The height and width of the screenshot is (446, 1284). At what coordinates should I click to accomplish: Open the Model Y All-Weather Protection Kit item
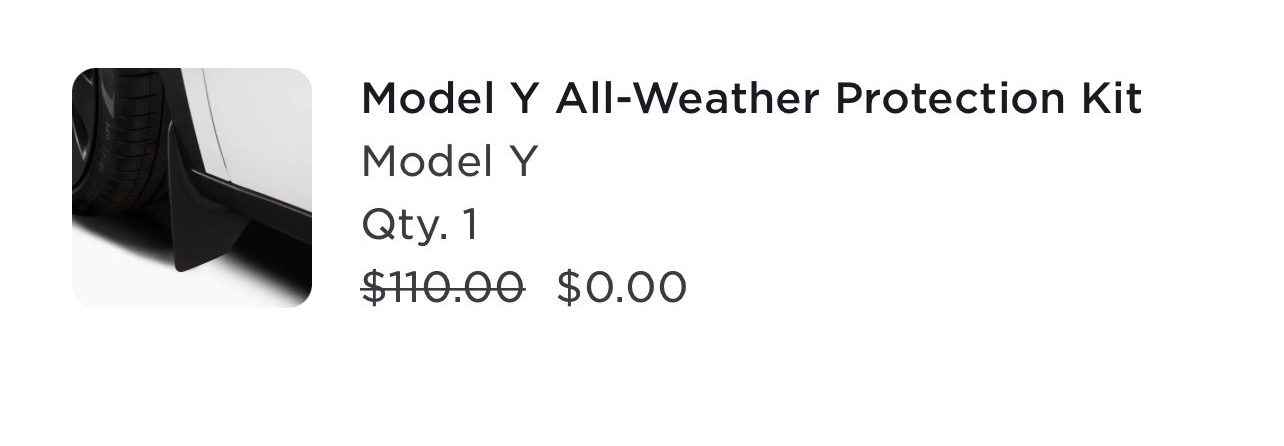tap(750, 99)
